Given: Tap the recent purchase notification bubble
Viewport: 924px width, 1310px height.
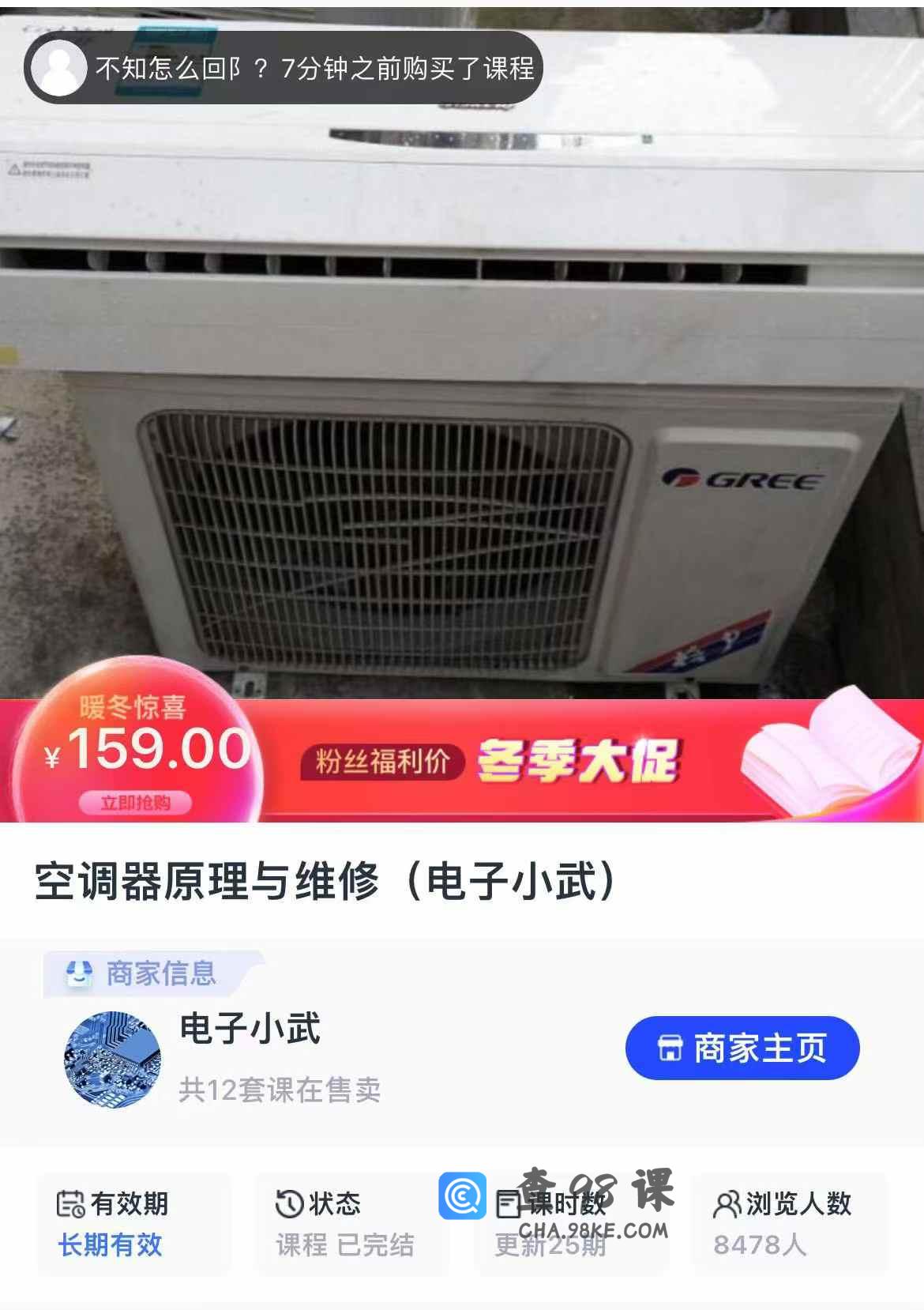Looking at the screenshot, I should (x=283, y=69).
